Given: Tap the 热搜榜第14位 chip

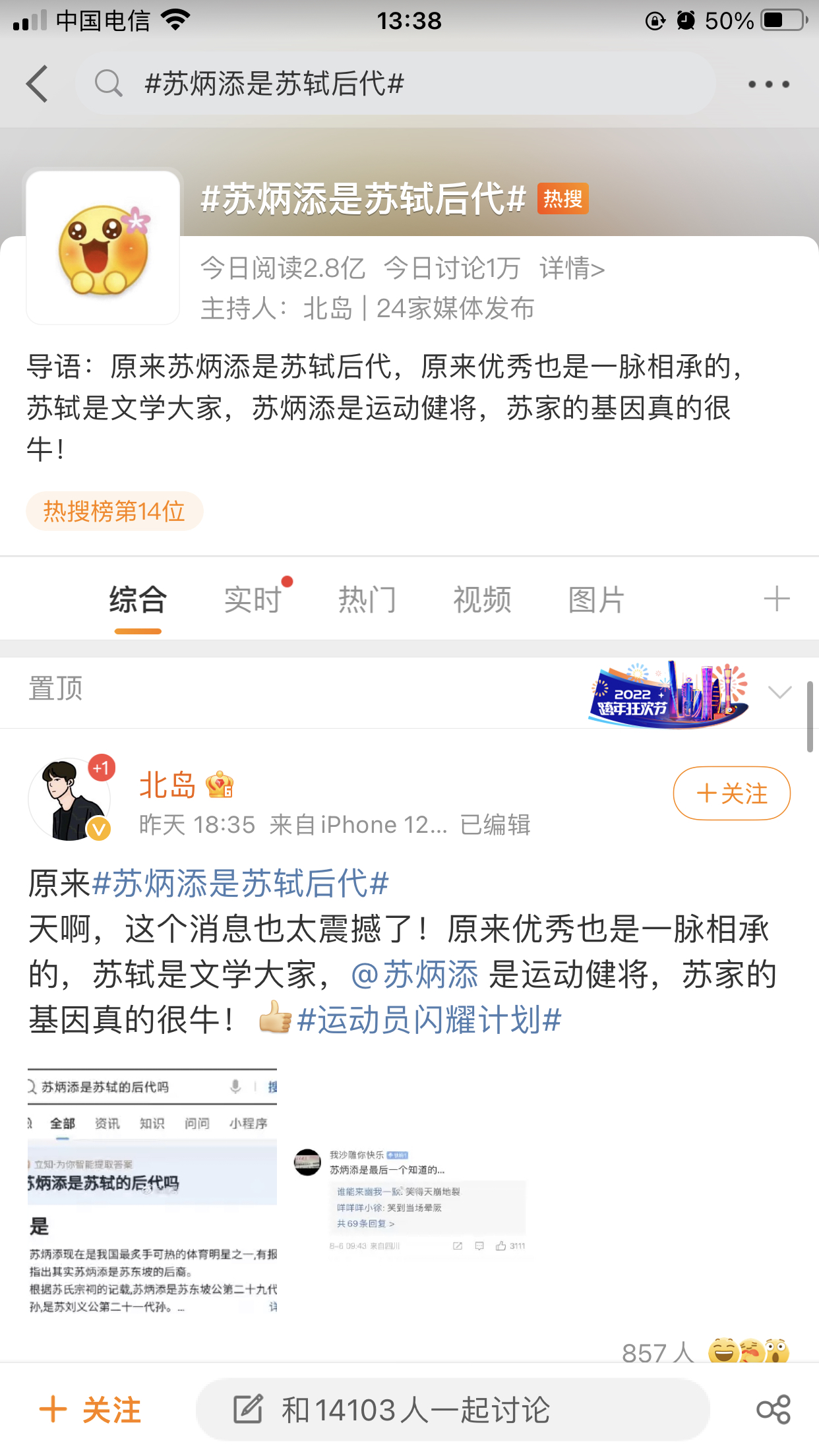Looking at the screenshot, I should point(114,511).
